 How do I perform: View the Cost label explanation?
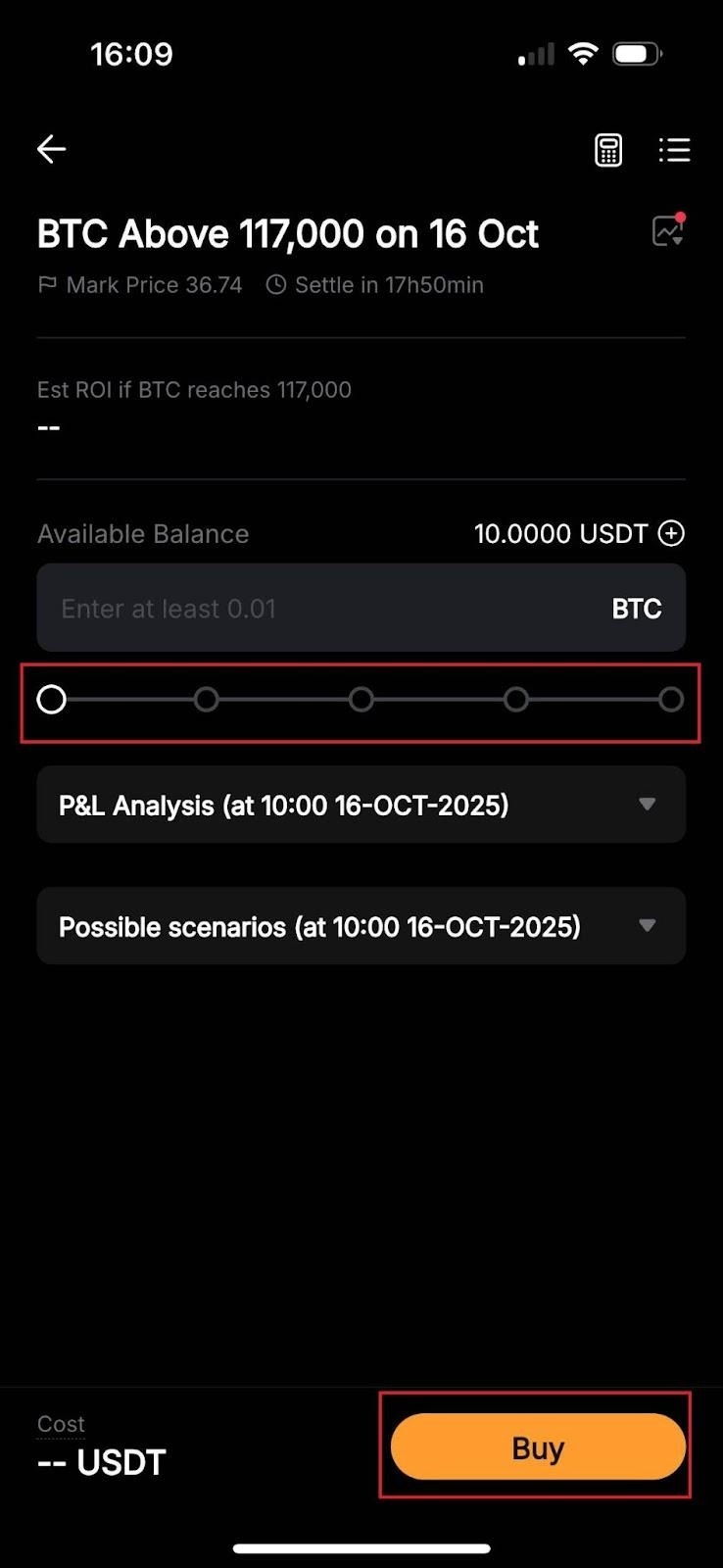(61, 1424)
